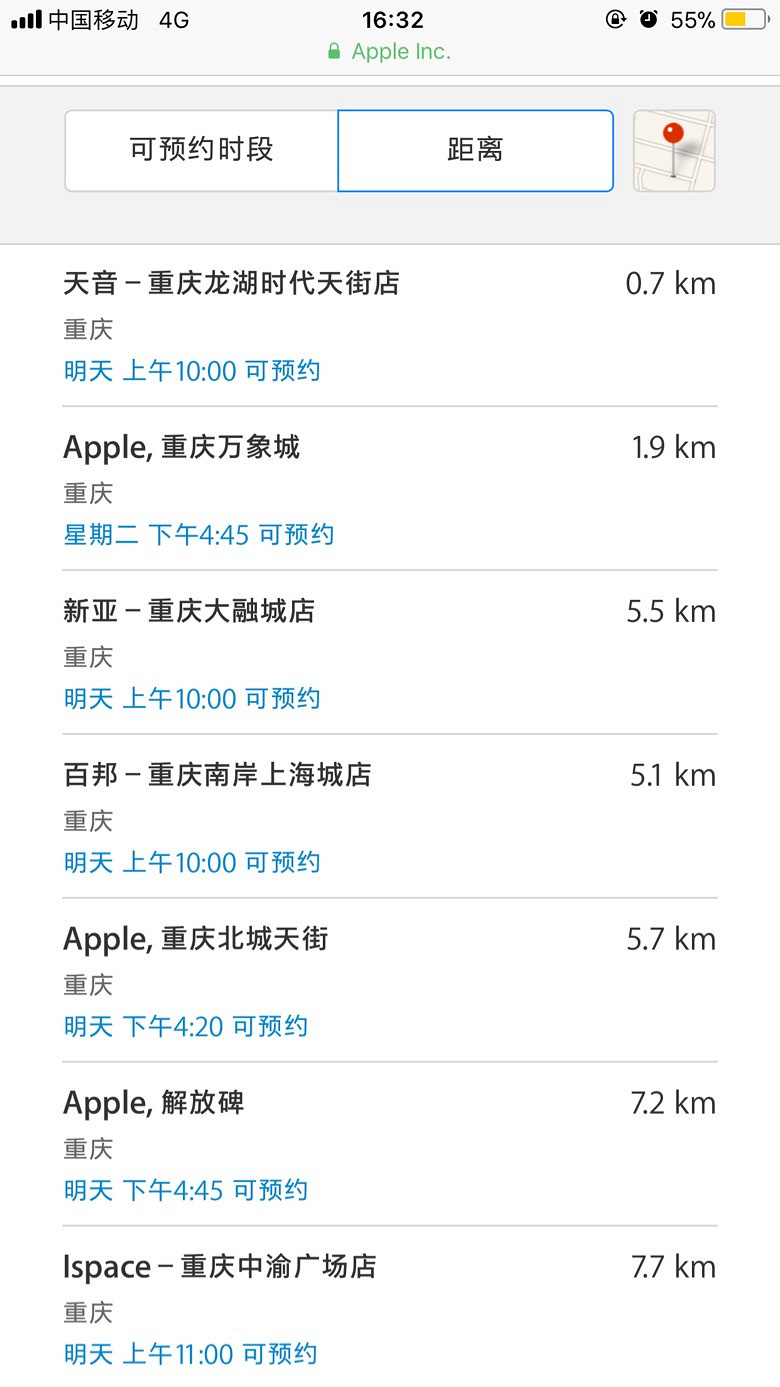Switch to the 可预约时段 tab
Screen dimensions: 780x1387
coord(202,151)
